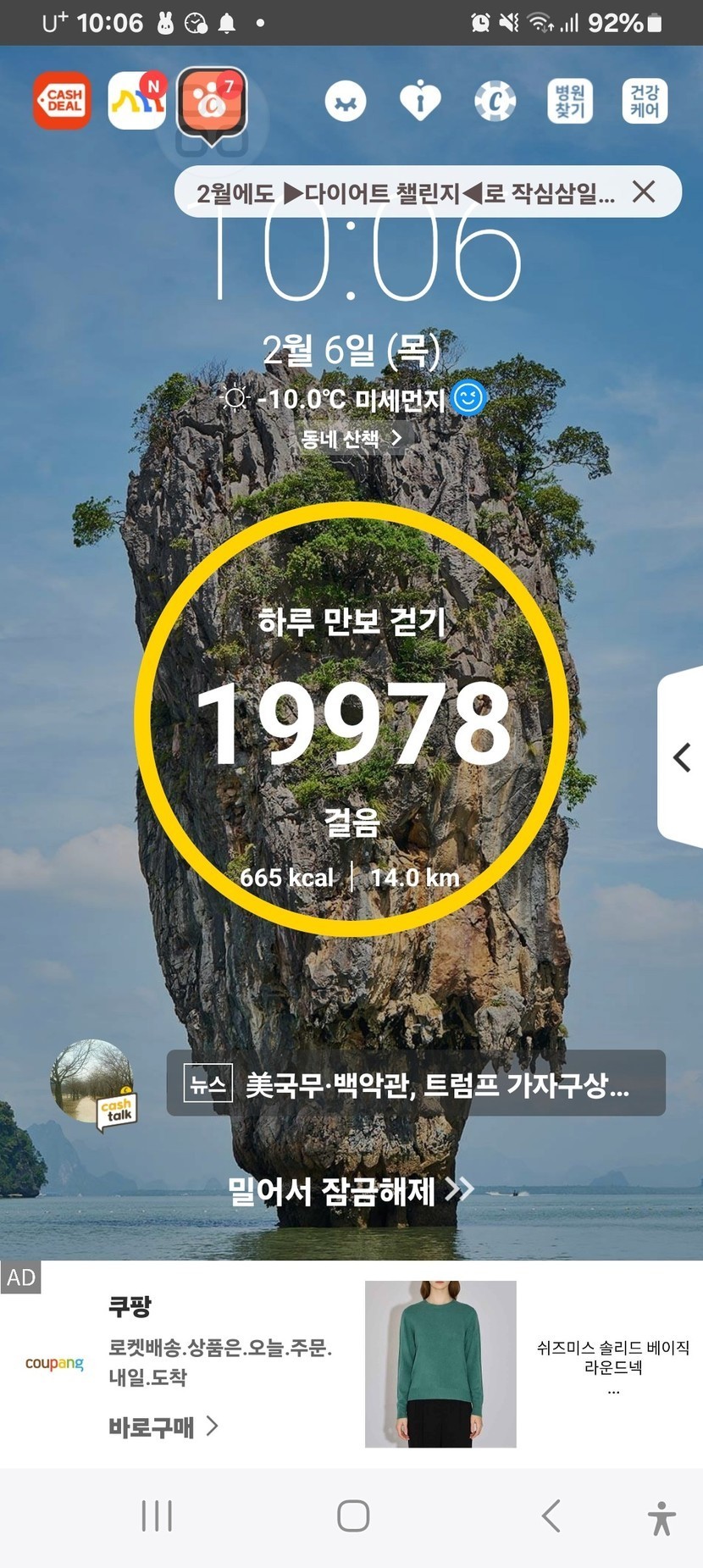Open the quiz icon with N badge
The width and height of the screenshot is (703, 1568).
pyautogui.click(x=136, y=101)
